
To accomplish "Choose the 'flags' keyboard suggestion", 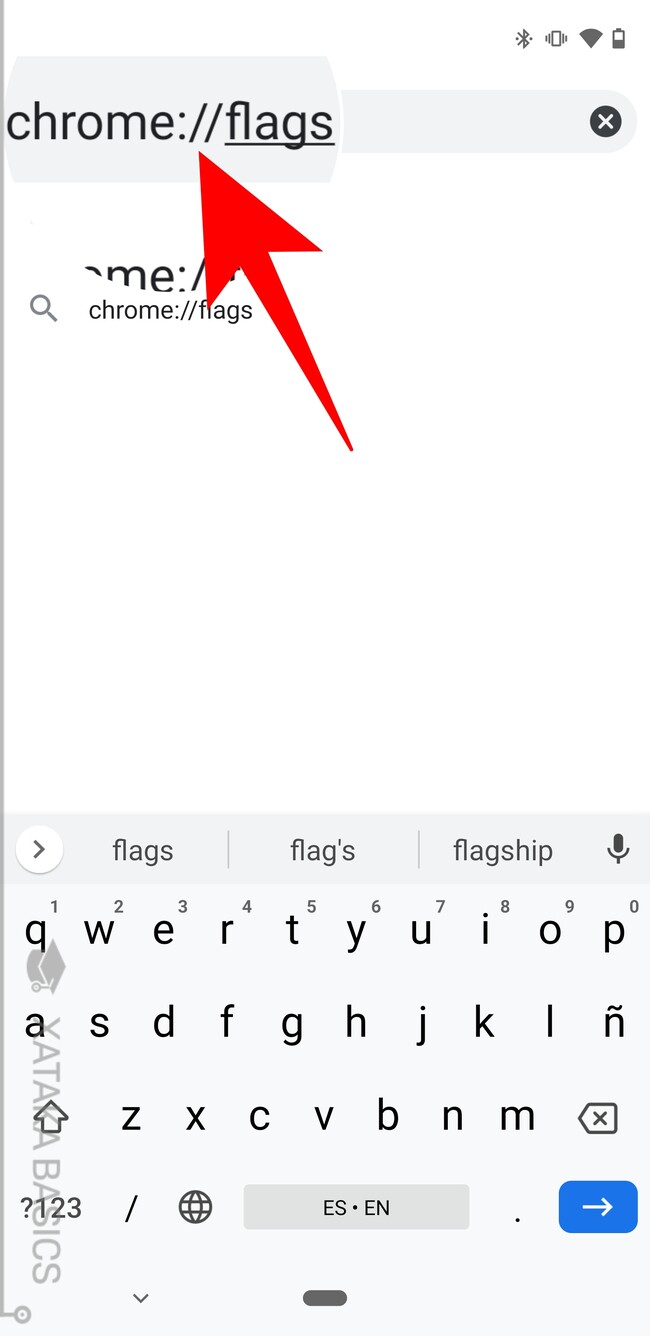I will [x=143, y=851].
